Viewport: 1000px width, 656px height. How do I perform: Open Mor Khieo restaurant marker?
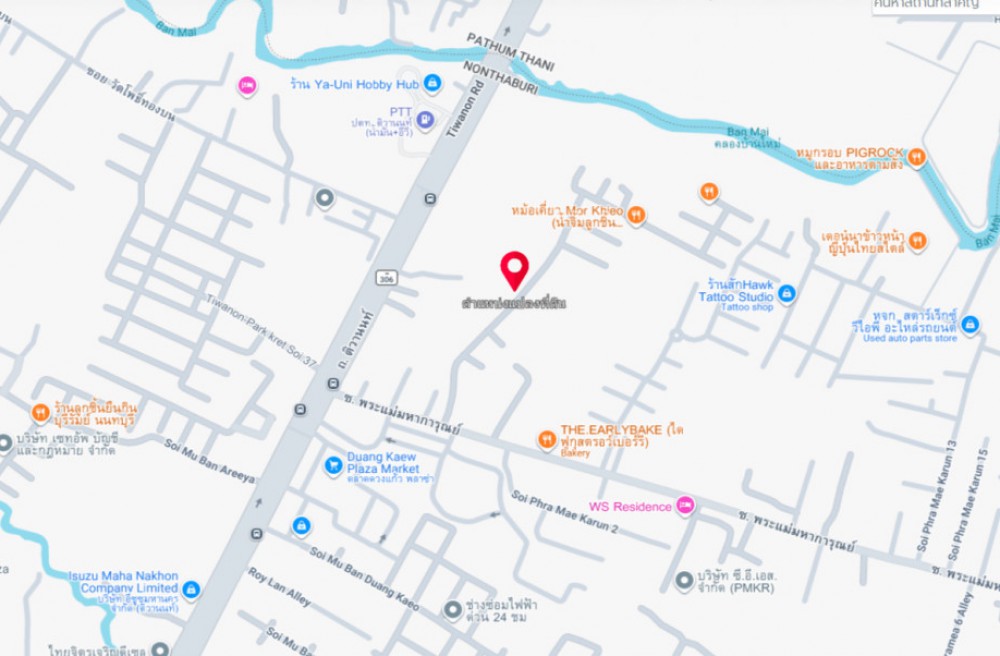pyautogui.click(x=635, y=213)
